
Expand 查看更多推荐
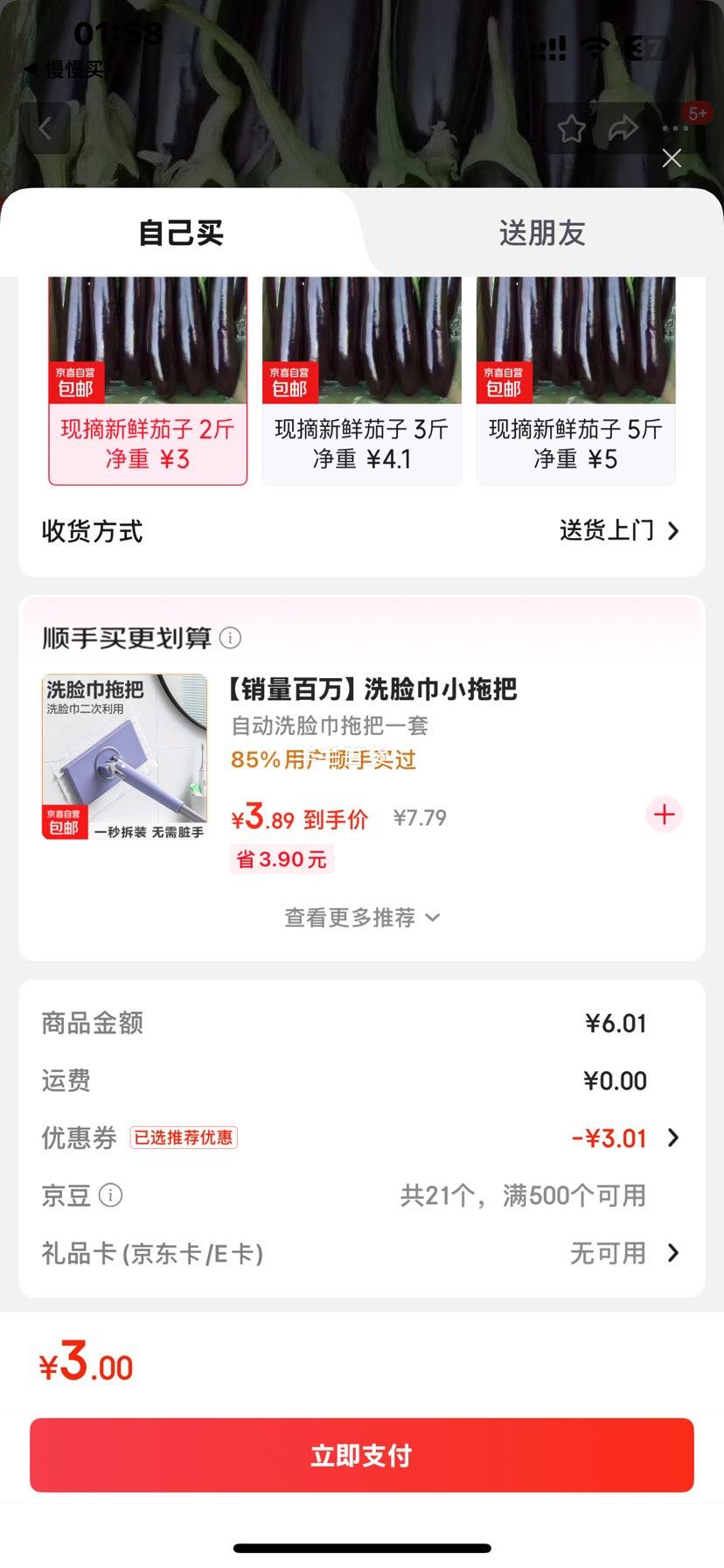[x=362, y=917]
